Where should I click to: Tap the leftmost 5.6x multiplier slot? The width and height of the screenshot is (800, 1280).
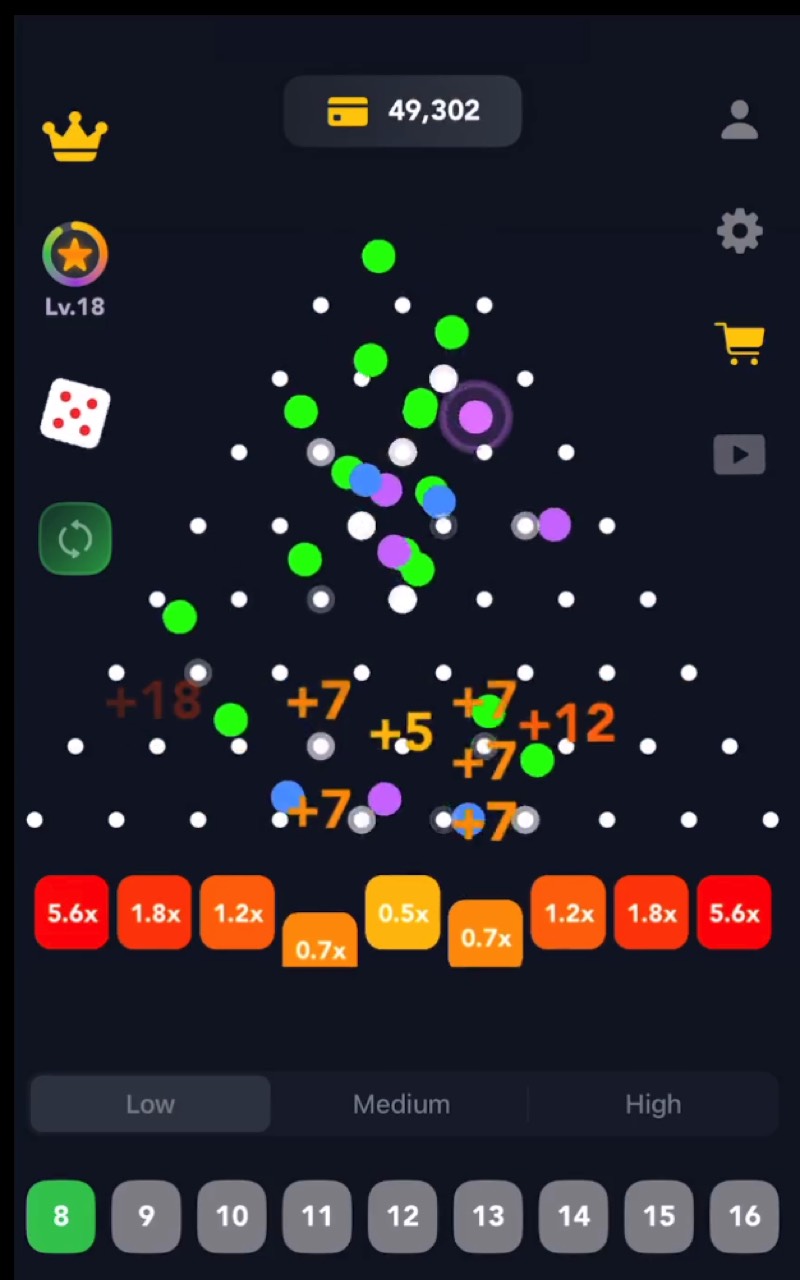[x=71, y=913]
